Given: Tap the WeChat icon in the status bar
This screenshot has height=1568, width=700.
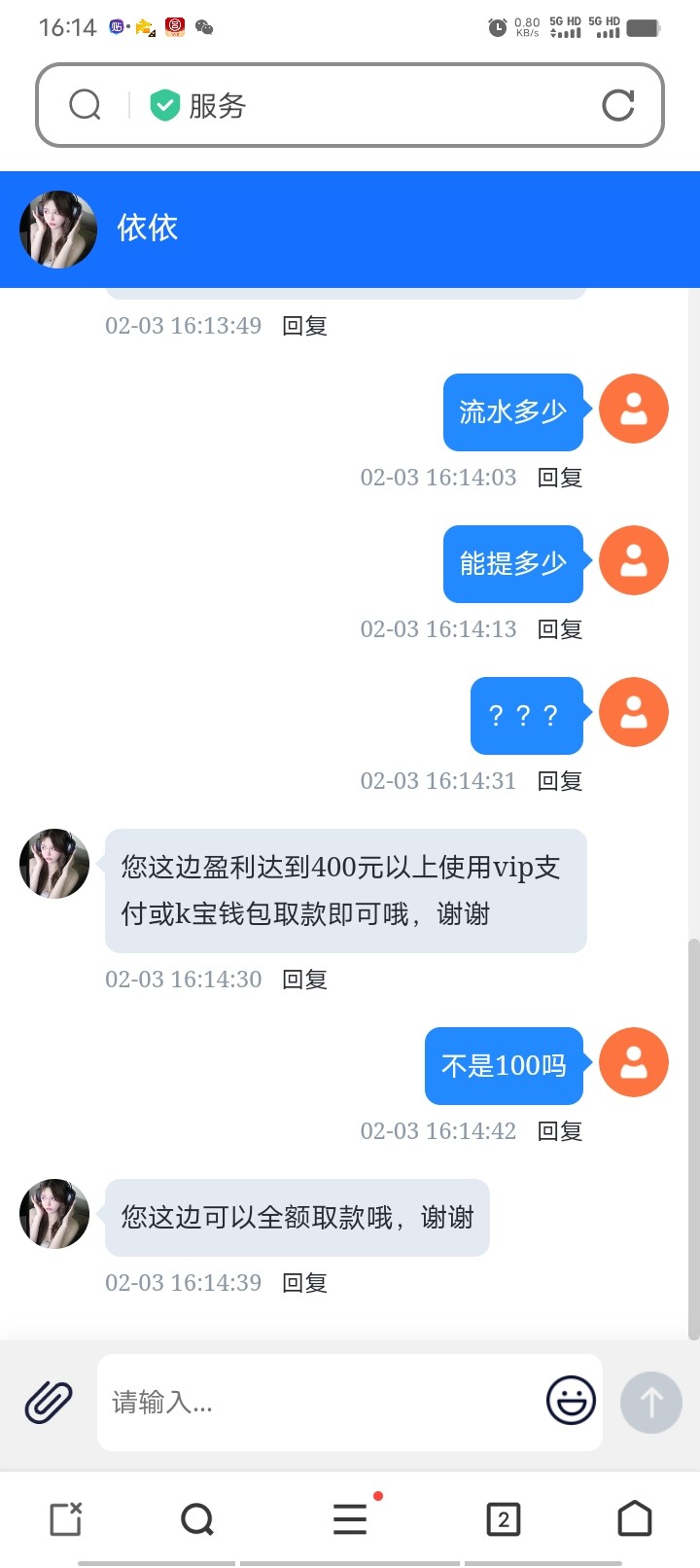Looking at the screenshot, I should point(205,29).
